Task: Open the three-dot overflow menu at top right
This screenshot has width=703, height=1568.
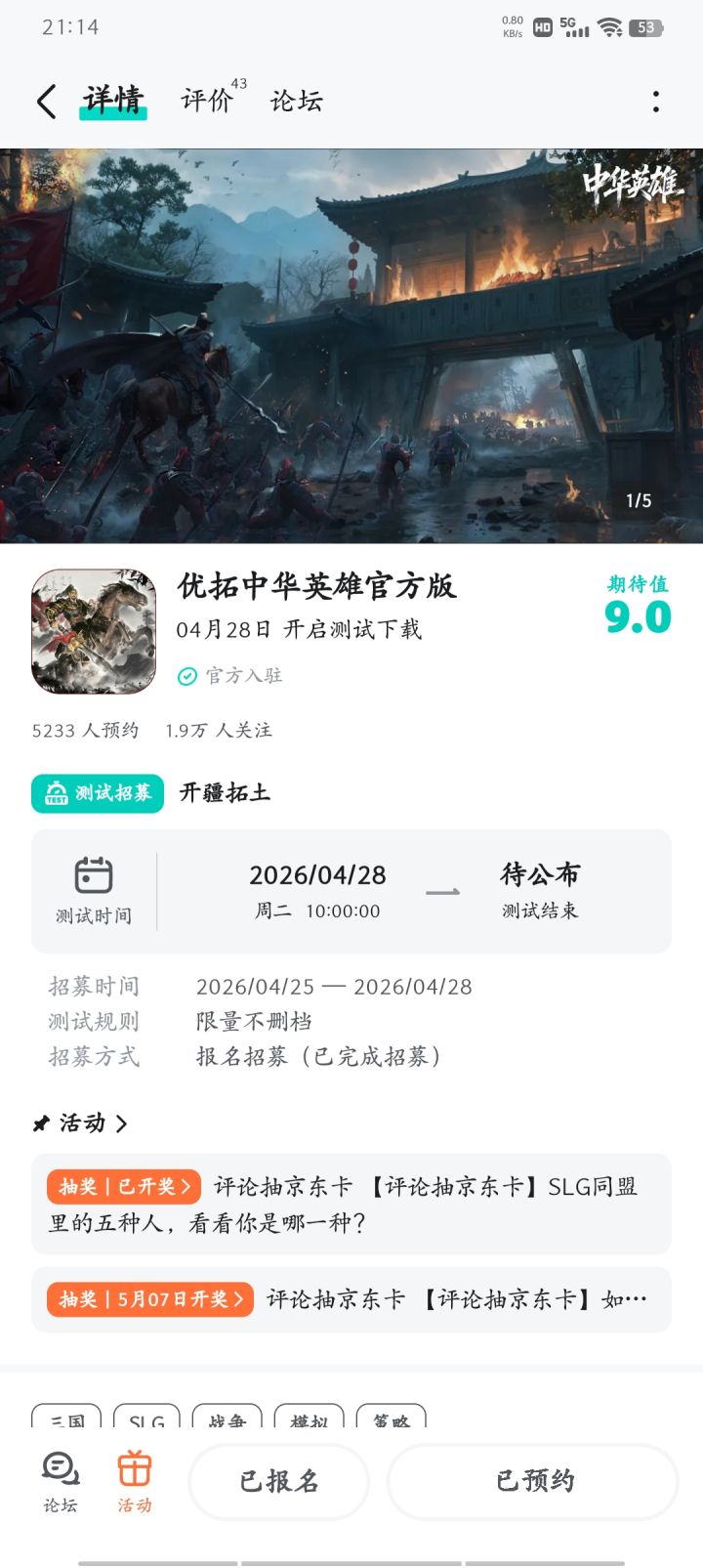Action: pos(655,101)
